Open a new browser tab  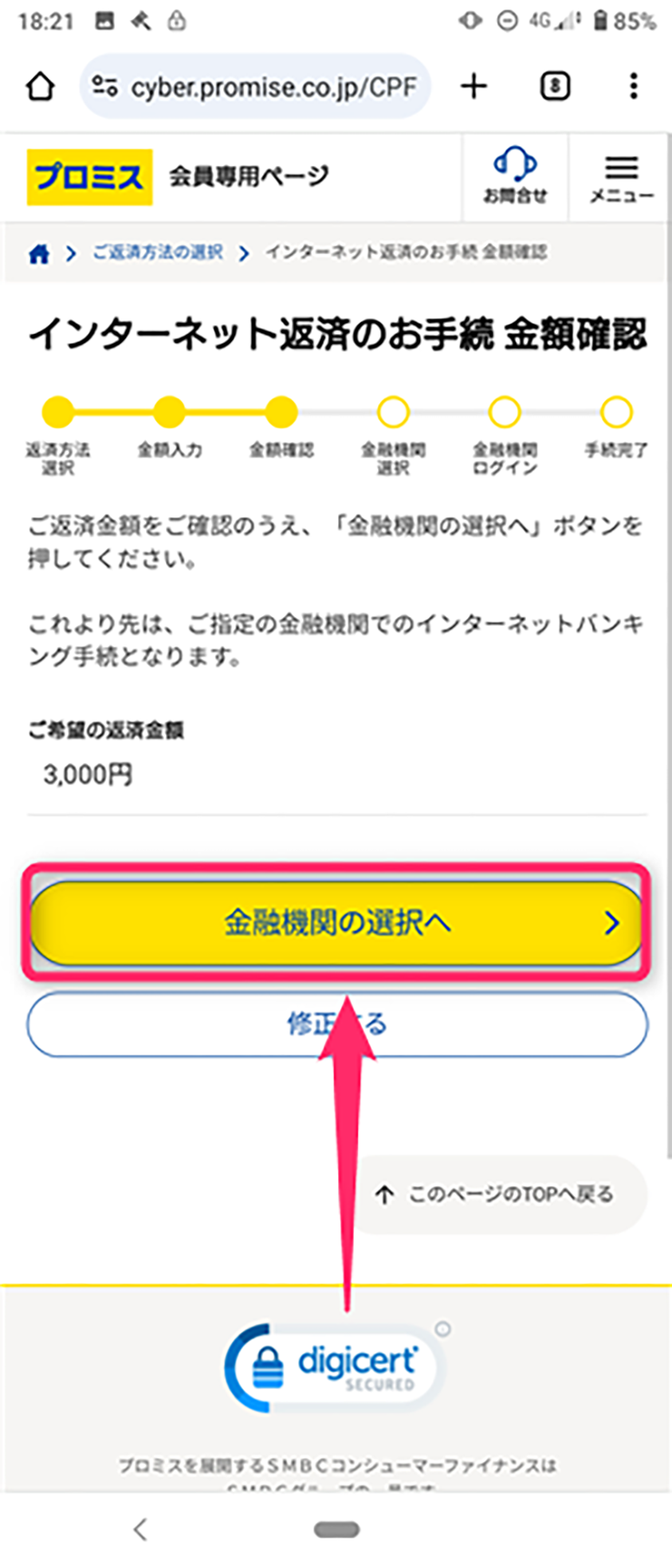tap(474, 86)
